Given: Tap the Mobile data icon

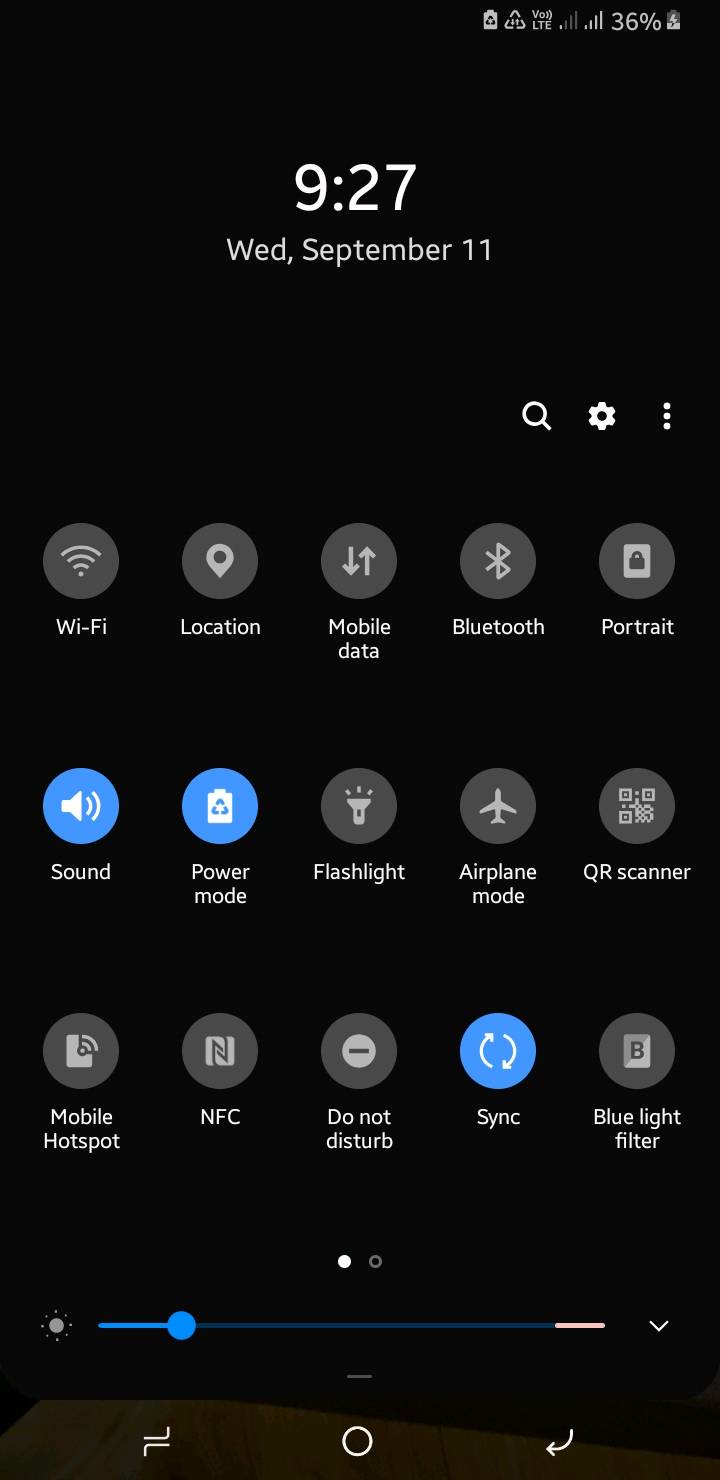Looking at the screenshot, I should pyautogui.click(x=359, y=561).
